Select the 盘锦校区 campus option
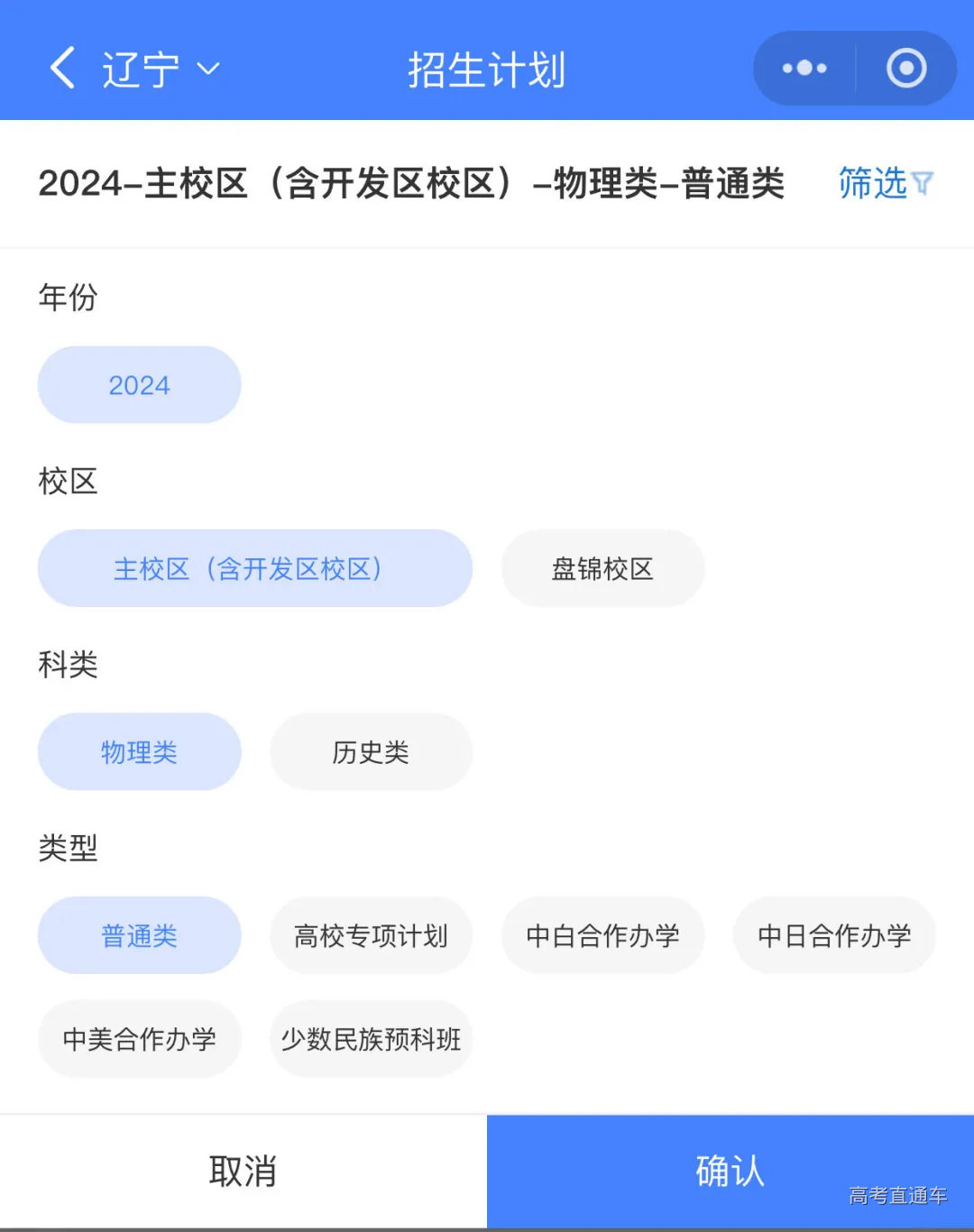The width and height of the screenshot is (974, 1232). click(x=602, y=568)
